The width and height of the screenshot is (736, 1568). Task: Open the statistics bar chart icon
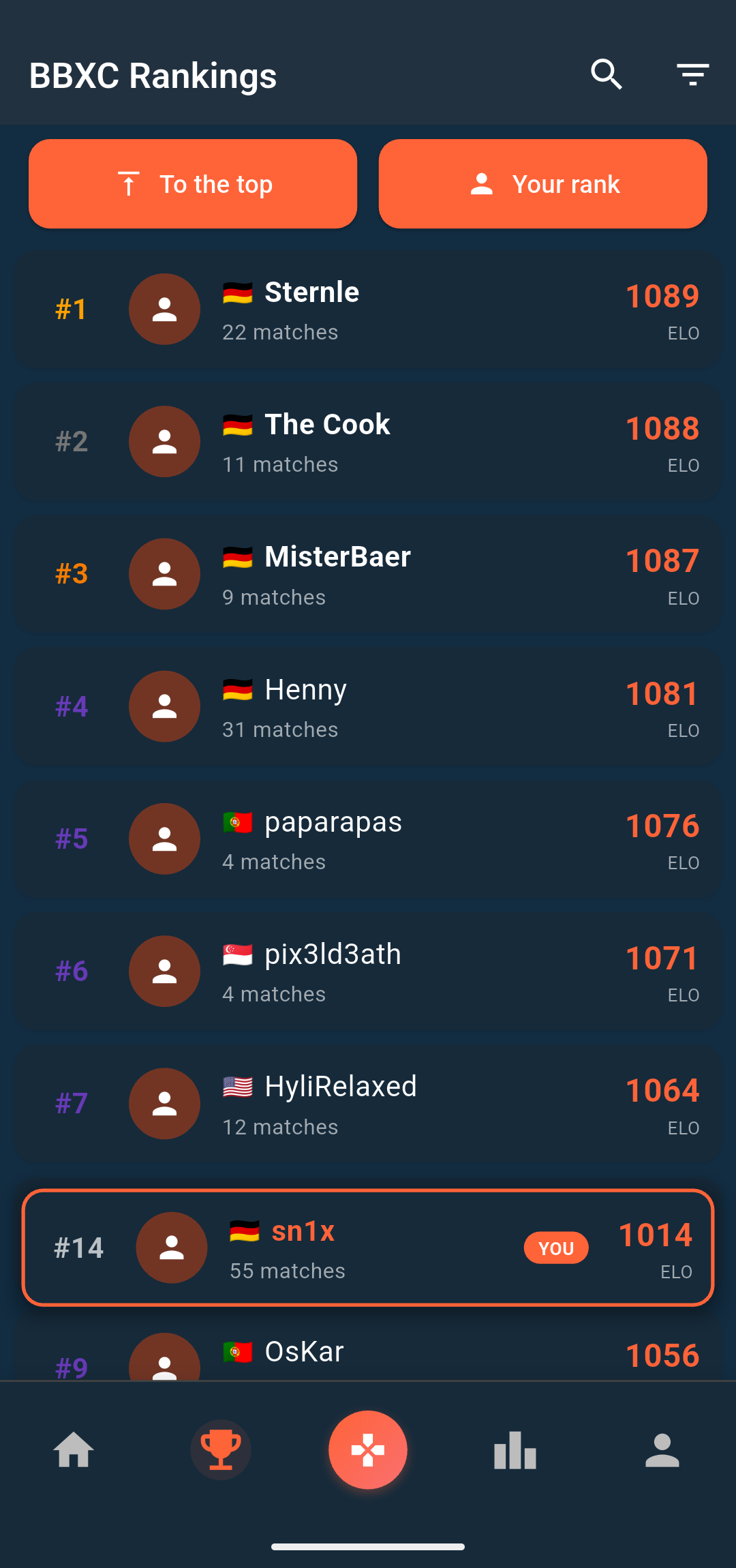pos(515,1449)
